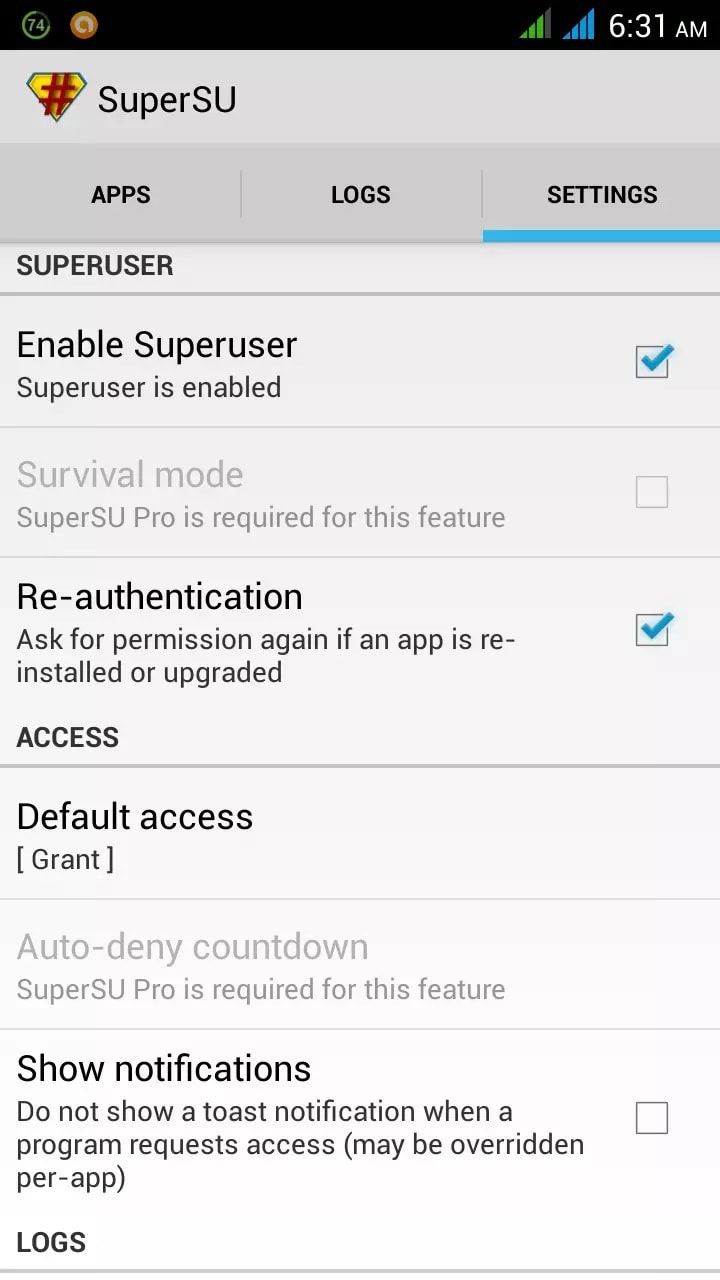The height and width of the screenshot is (1280, 720).
Task: Uncheck the Enable Superuser checkbox
Action: tap(653, 362)
